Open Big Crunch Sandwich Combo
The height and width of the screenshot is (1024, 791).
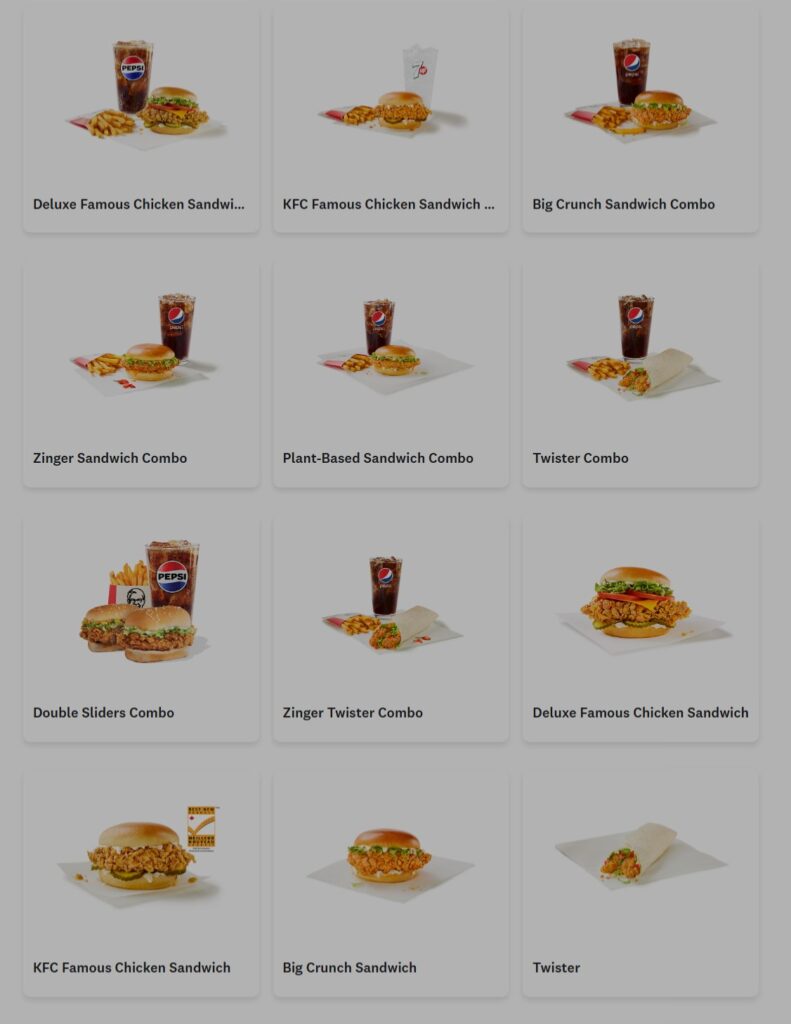coord(640,122)
